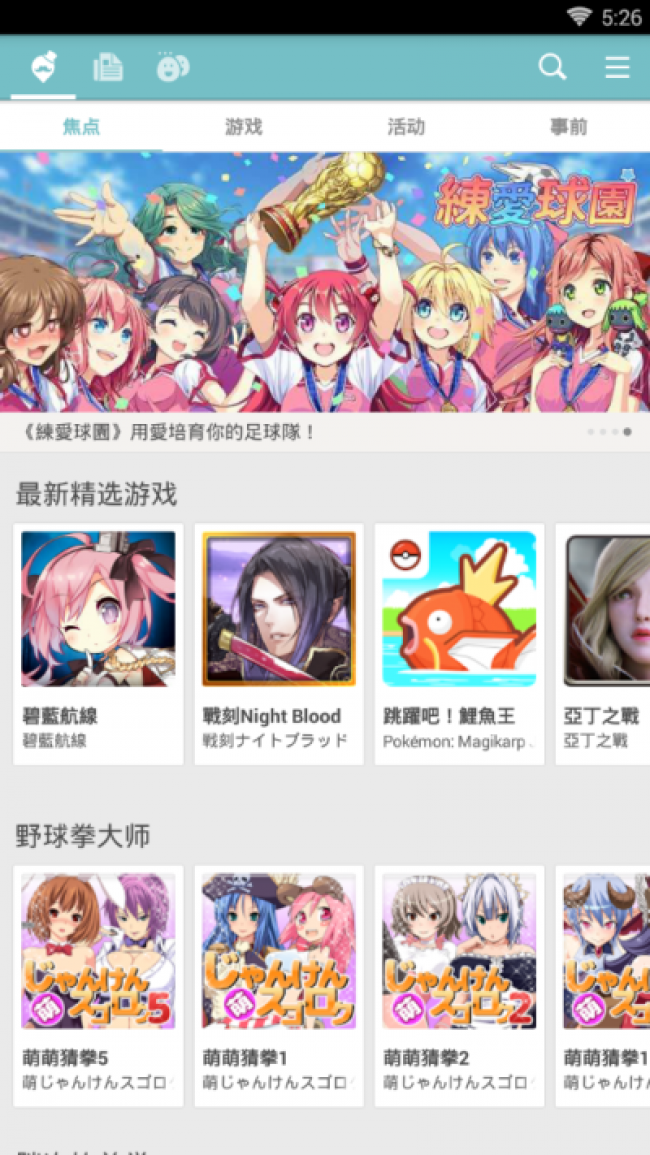650x1155 pixels.
Task: View 萌萌猜拳2 game details
Action: pyautogui.click(x=459, y=985)
